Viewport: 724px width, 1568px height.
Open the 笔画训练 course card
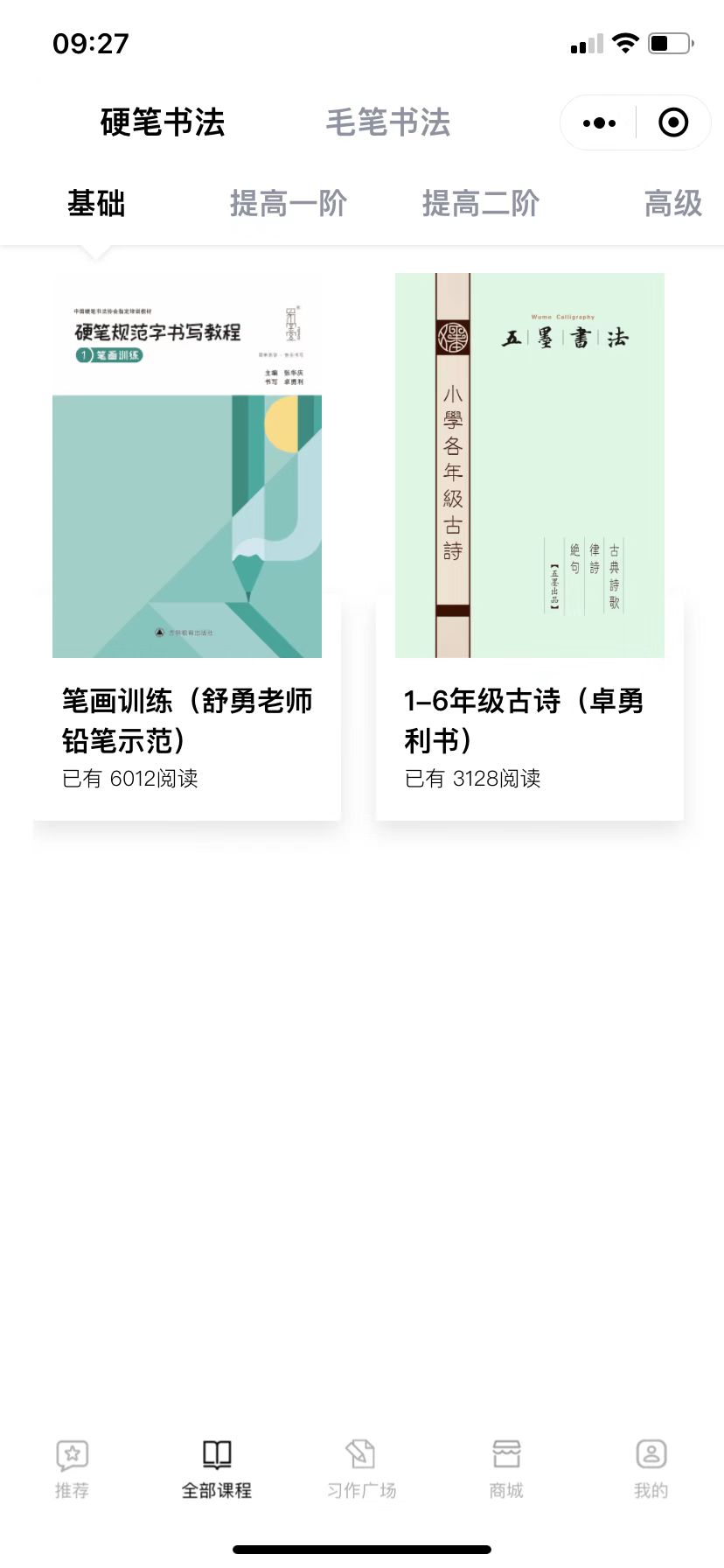187,542
